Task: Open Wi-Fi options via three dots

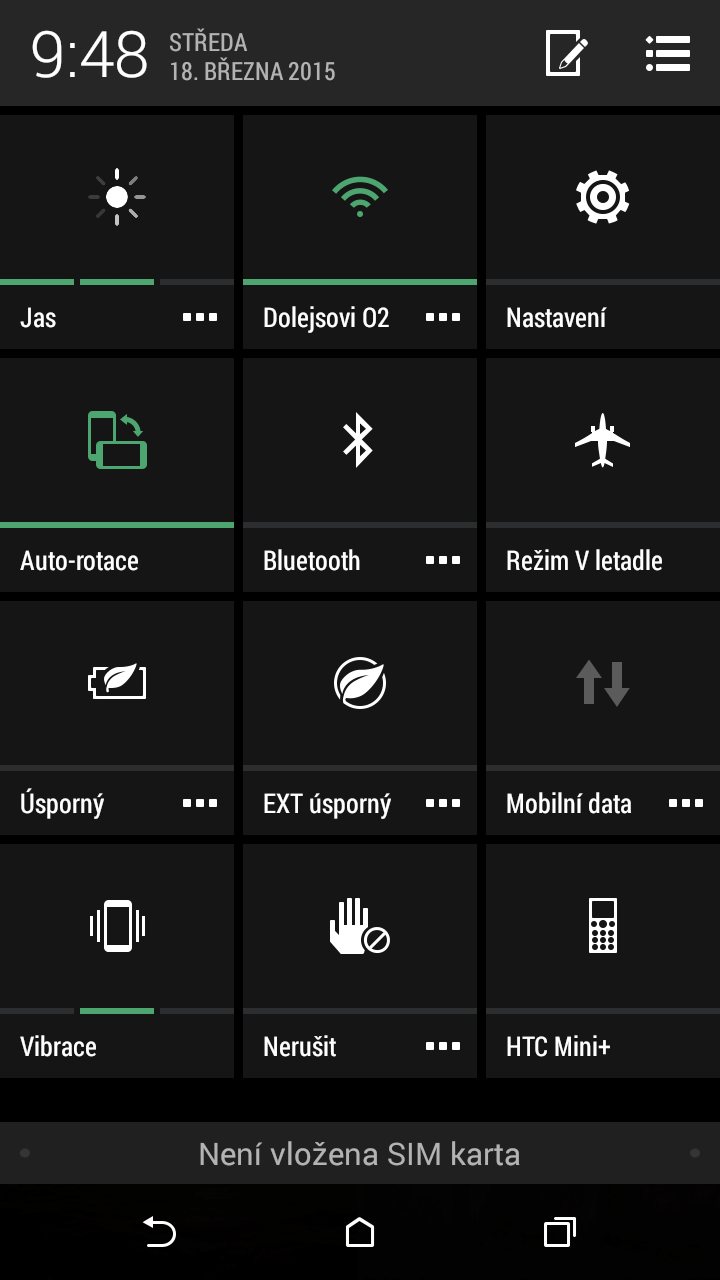Action: click(443, 318)
